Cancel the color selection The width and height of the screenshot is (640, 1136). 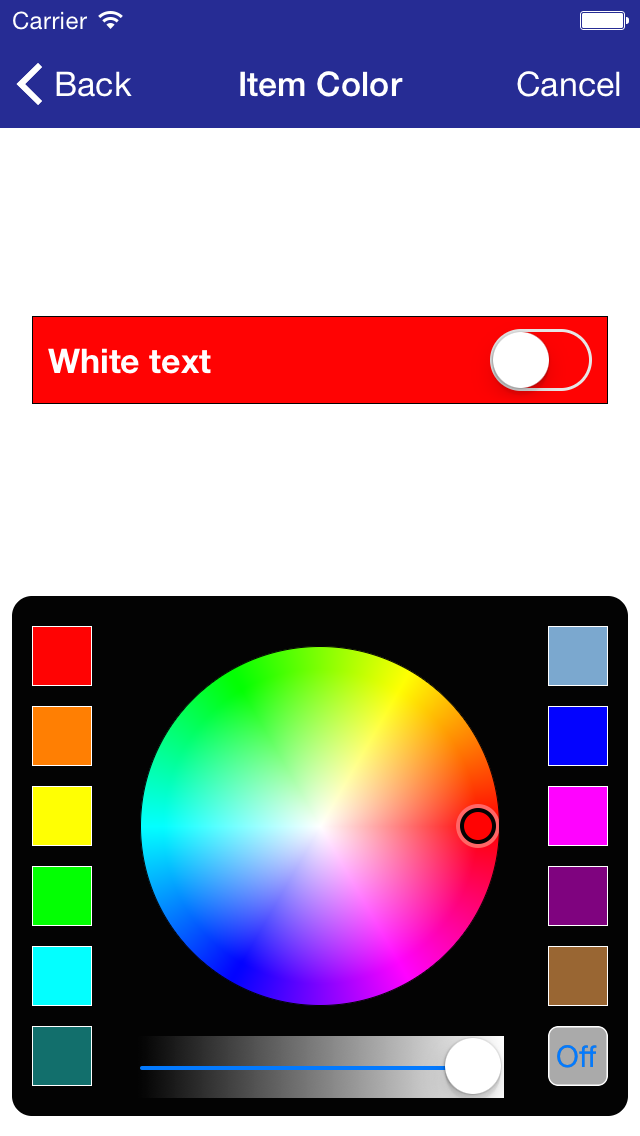point(568,85)
